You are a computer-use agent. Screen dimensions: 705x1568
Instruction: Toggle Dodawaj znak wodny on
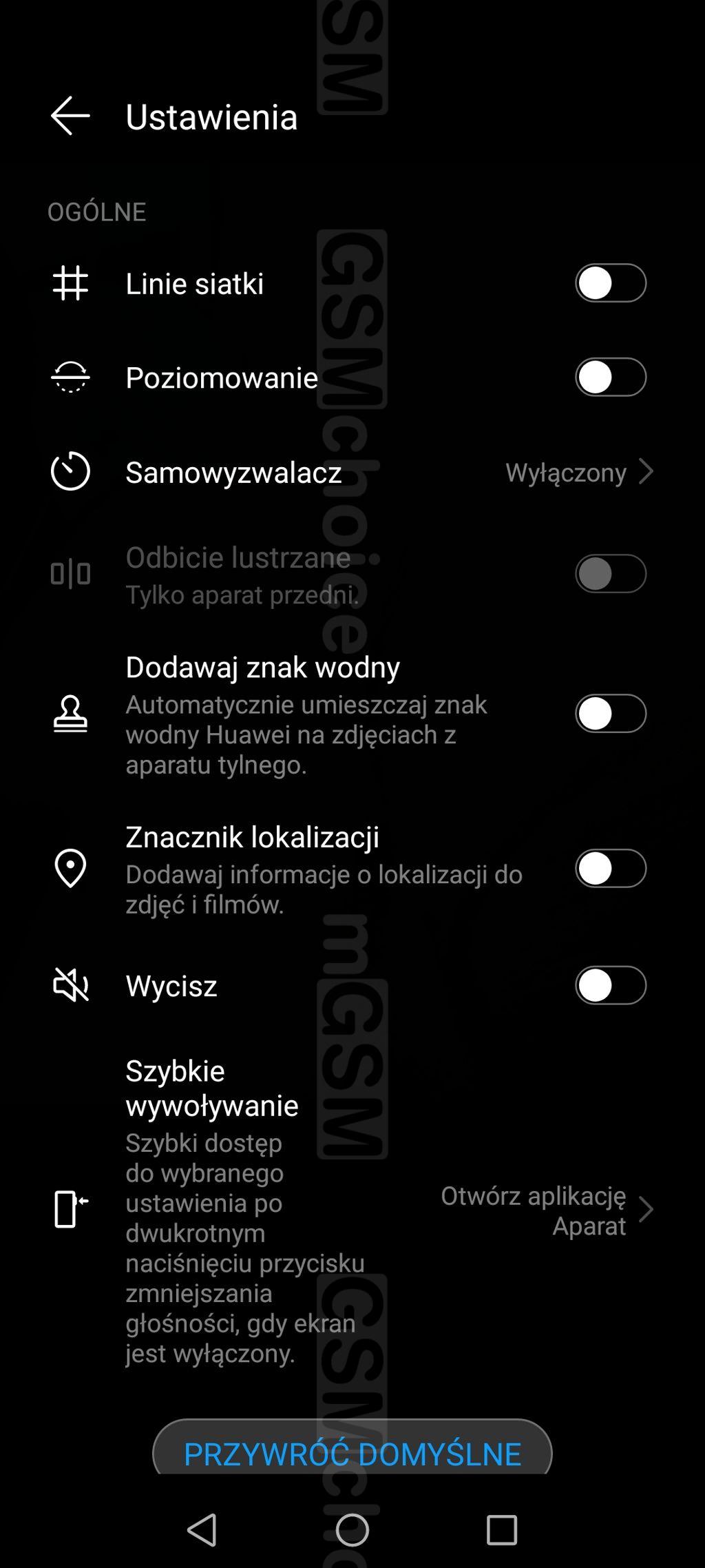point(610,713)
